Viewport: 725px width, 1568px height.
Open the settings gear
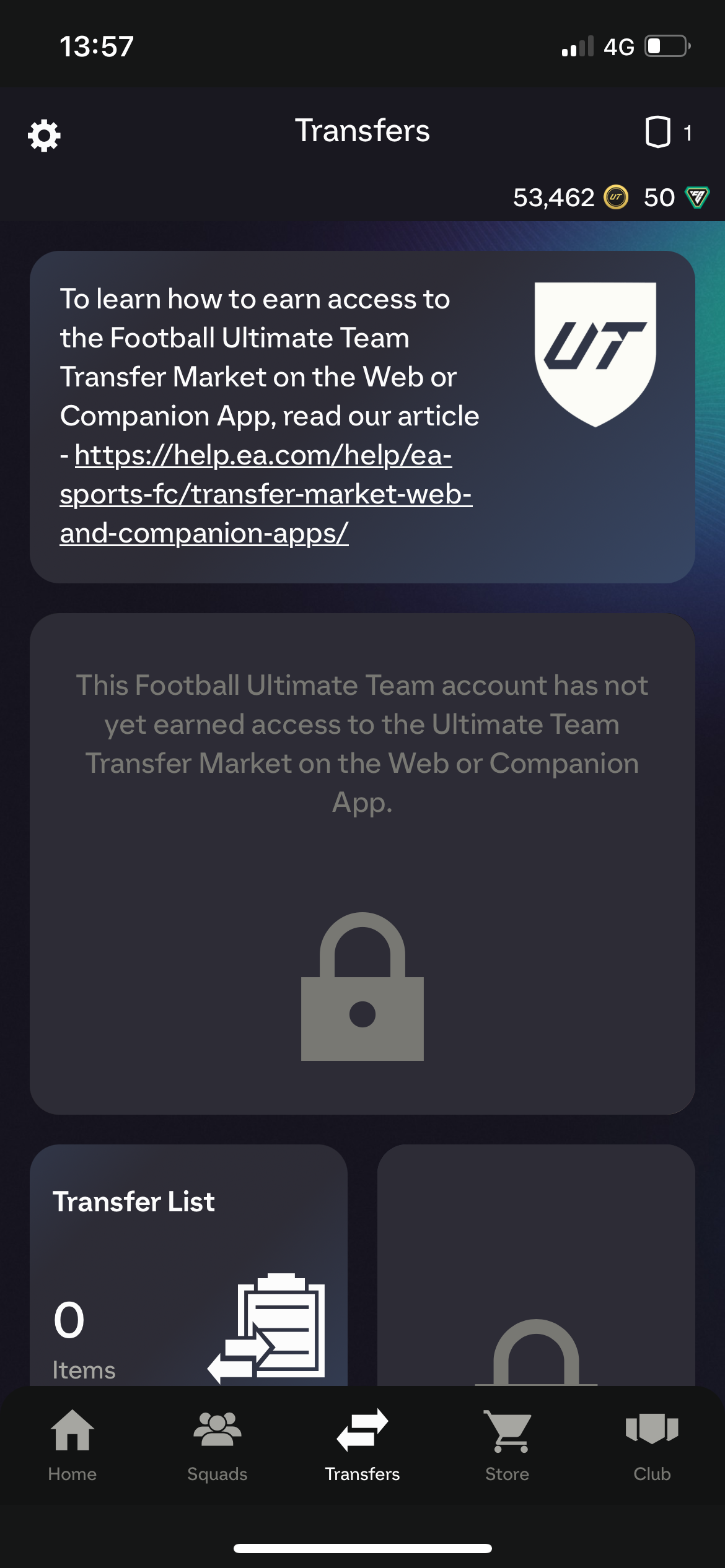44,136
